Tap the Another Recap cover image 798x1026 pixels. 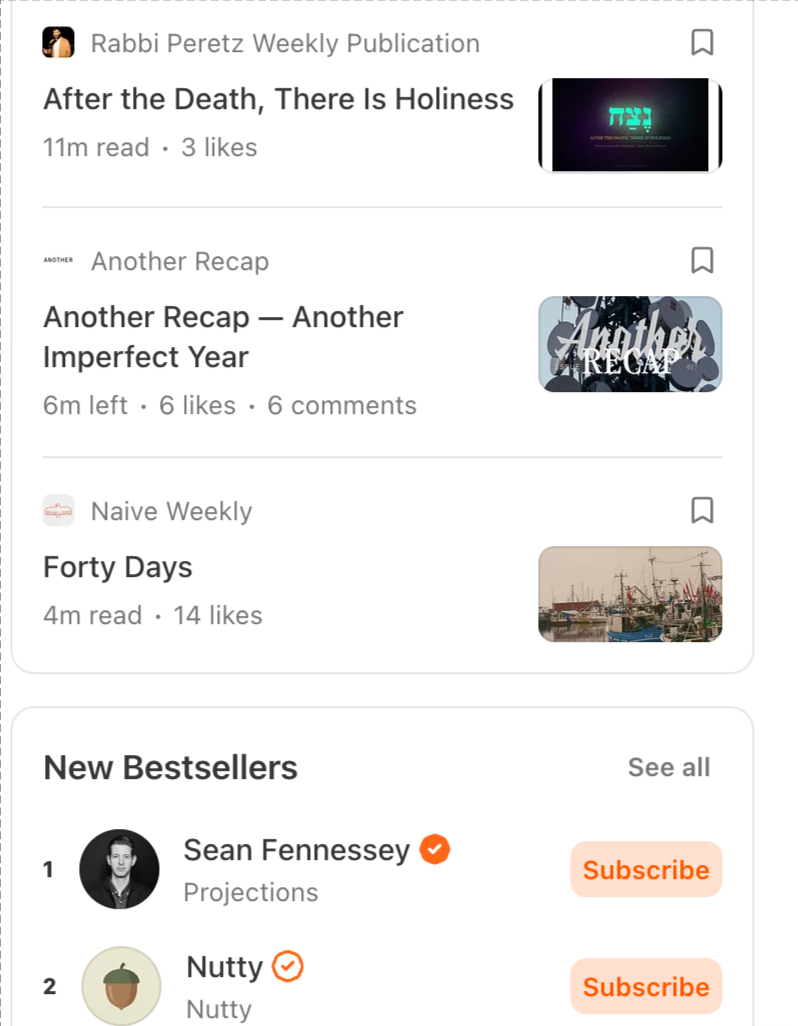[x=629, y=344]
